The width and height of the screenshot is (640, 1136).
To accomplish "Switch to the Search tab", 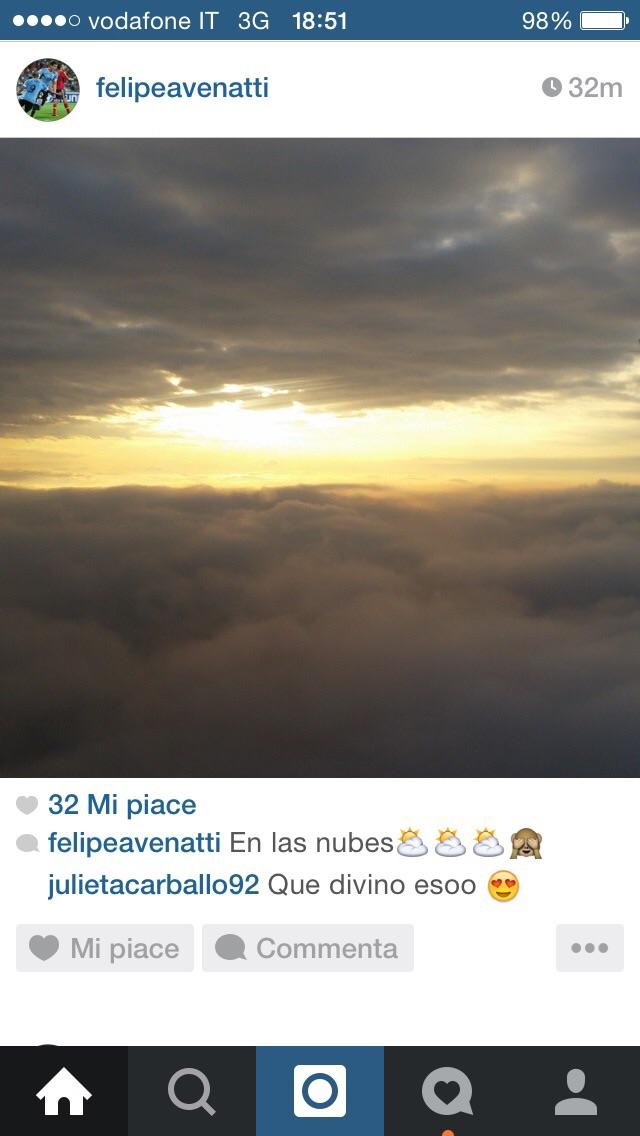I will point(192,1091).
